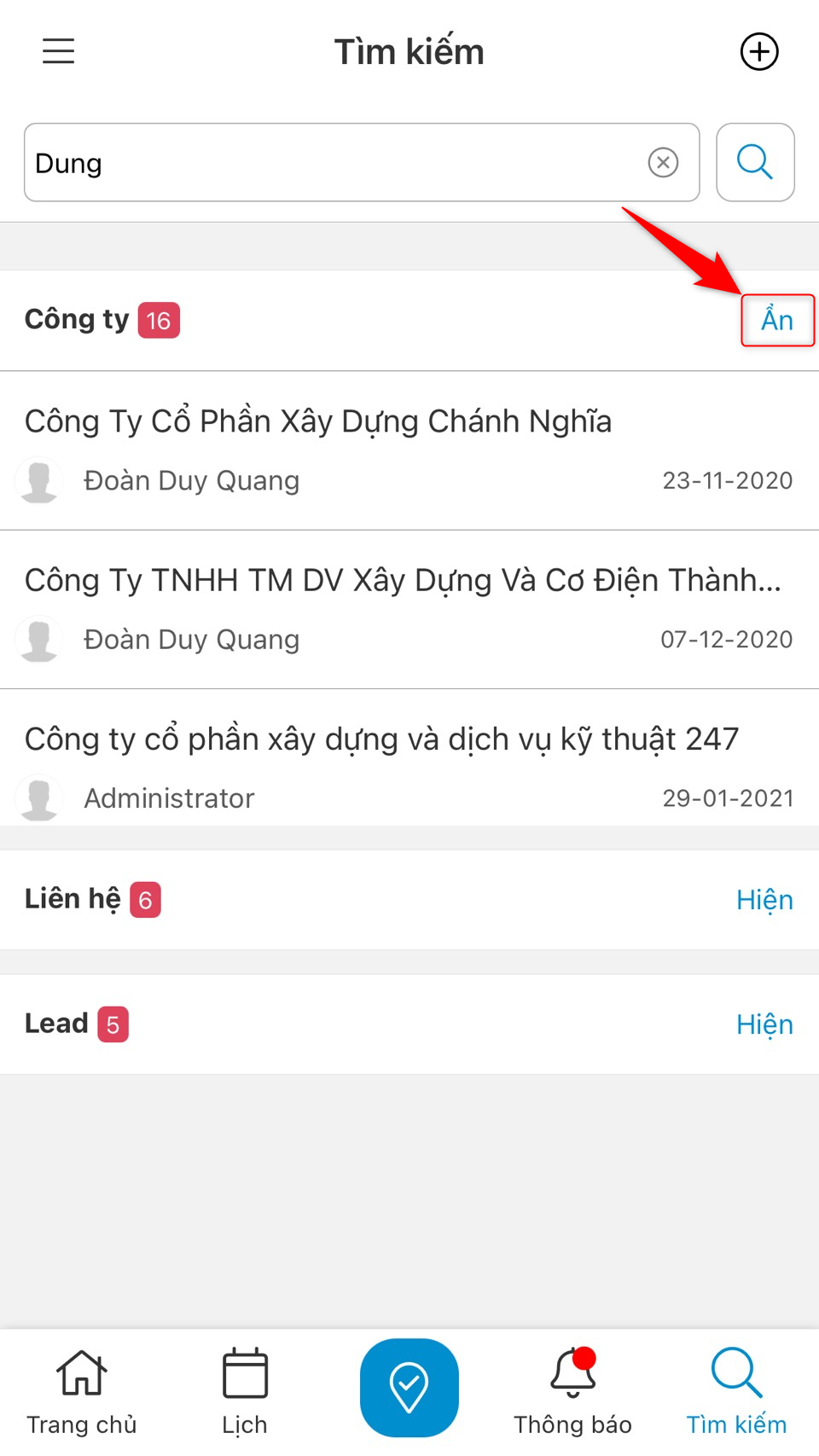Open Công Ty Cổ Phần Xây Dựng Chánh Nghĩa
The width and height of the screenshot is (819, 1456).
click(x=319, y=421)
